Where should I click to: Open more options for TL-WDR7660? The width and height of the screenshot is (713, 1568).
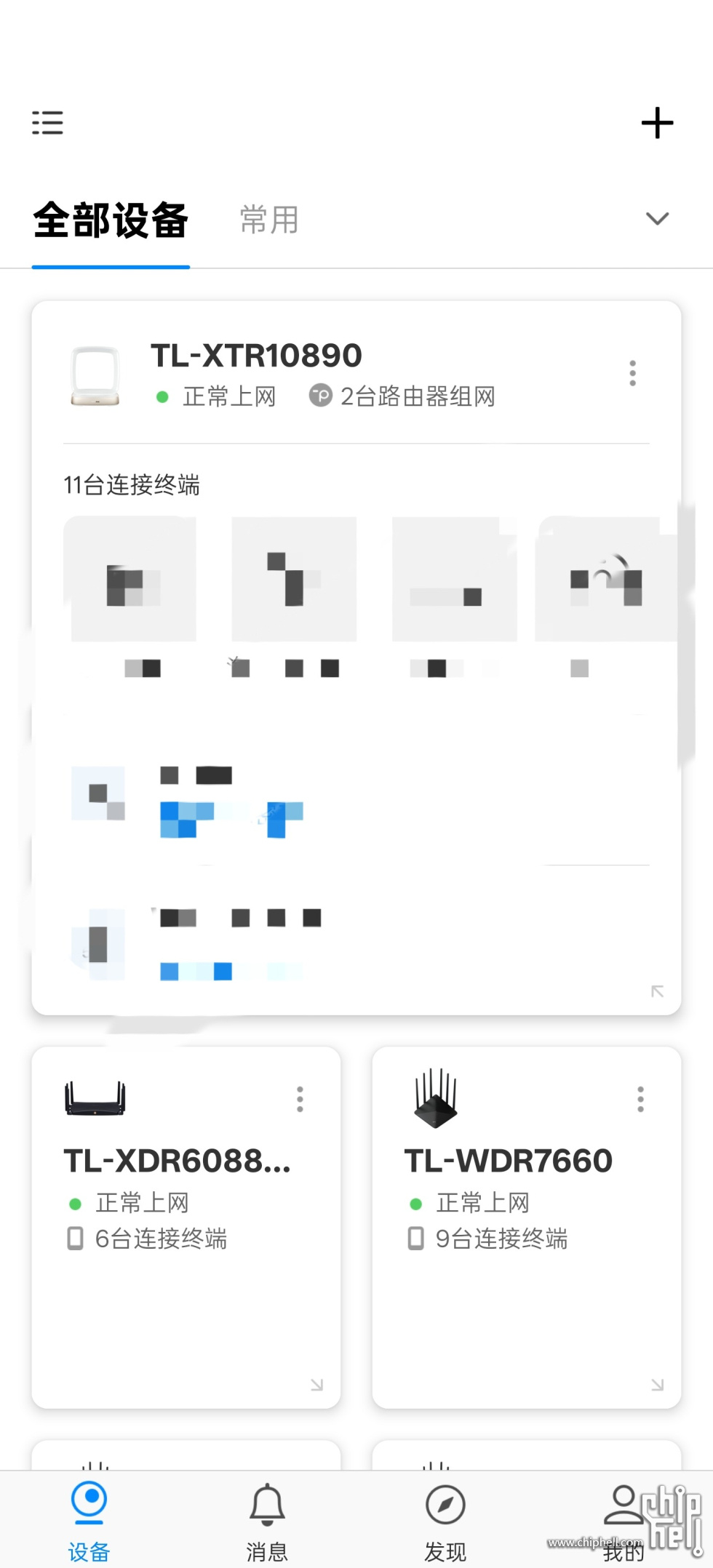point(640,1099)
